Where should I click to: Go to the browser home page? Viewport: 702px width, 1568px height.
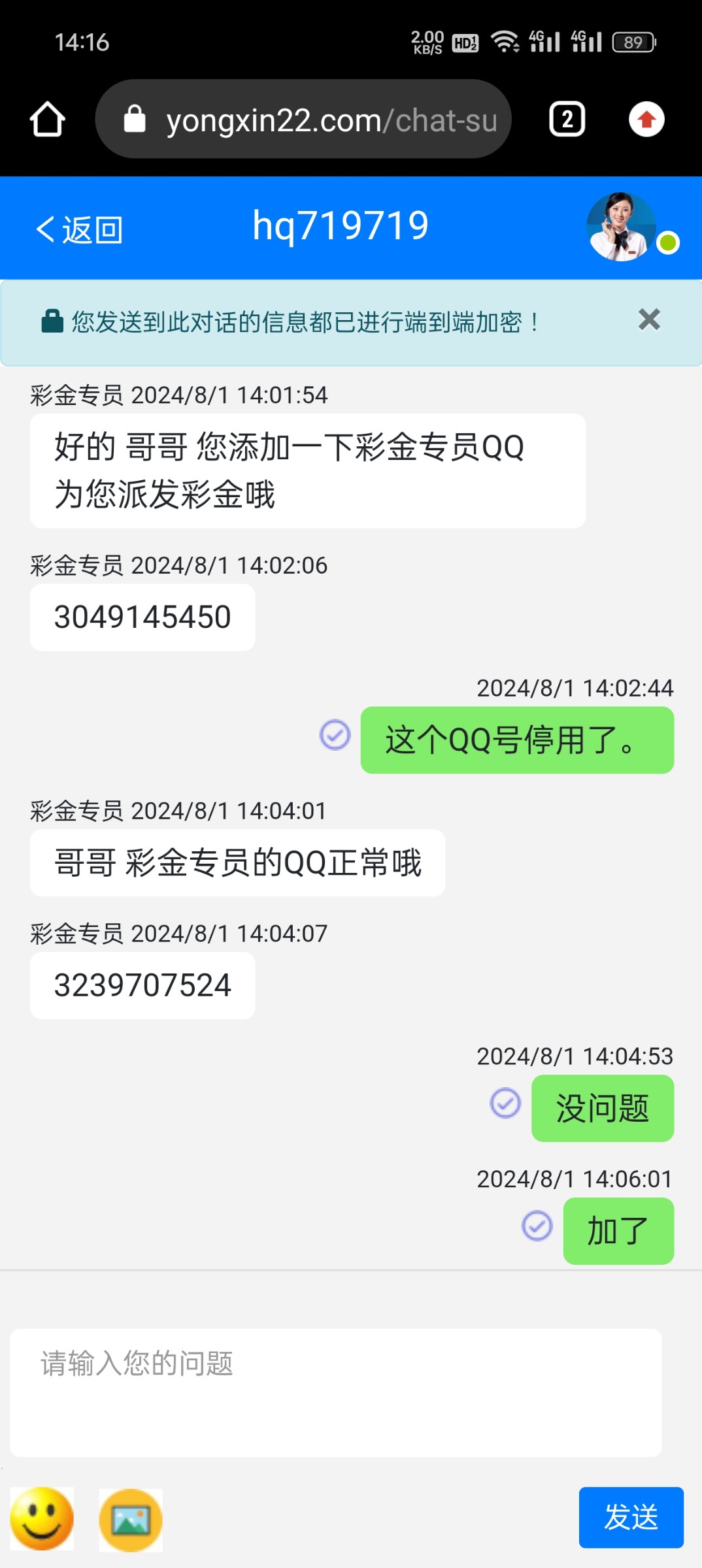tap(47, 120)
